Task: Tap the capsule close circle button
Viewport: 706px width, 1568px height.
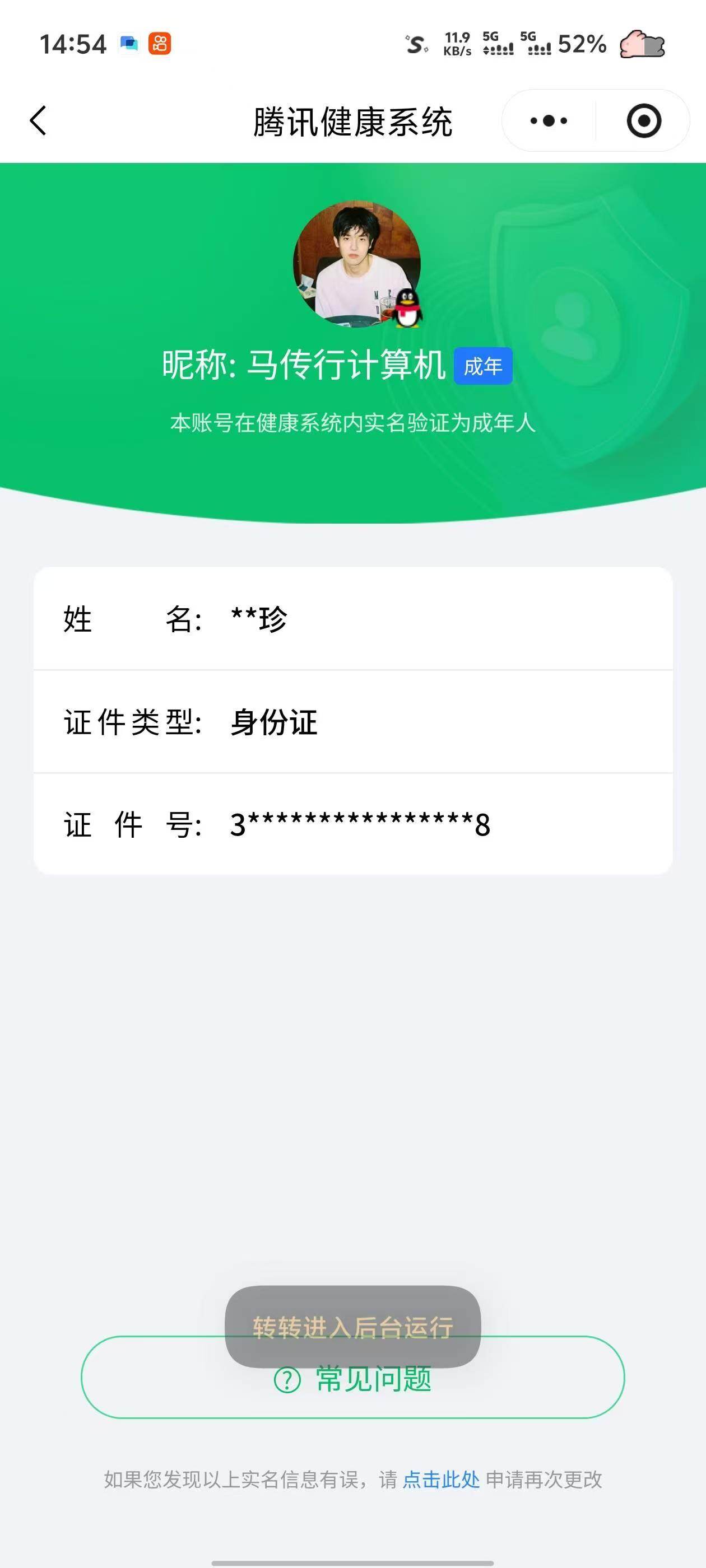Action: point(644,120)
